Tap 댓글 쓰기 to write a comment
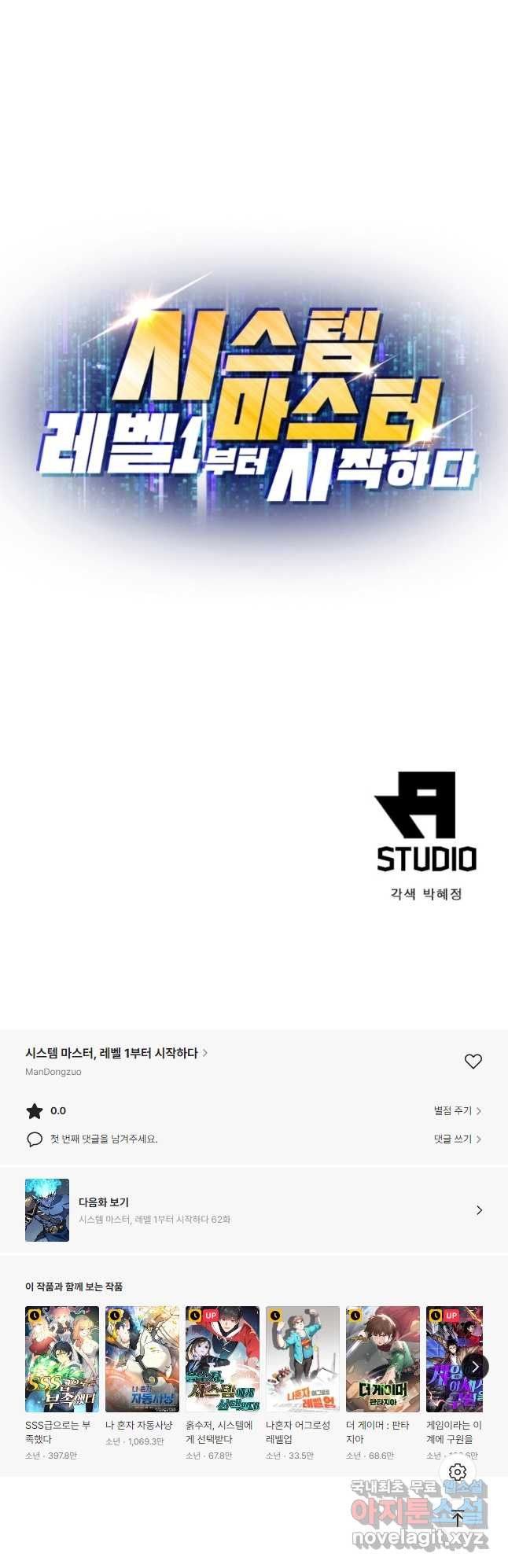 click(457, 1139)
